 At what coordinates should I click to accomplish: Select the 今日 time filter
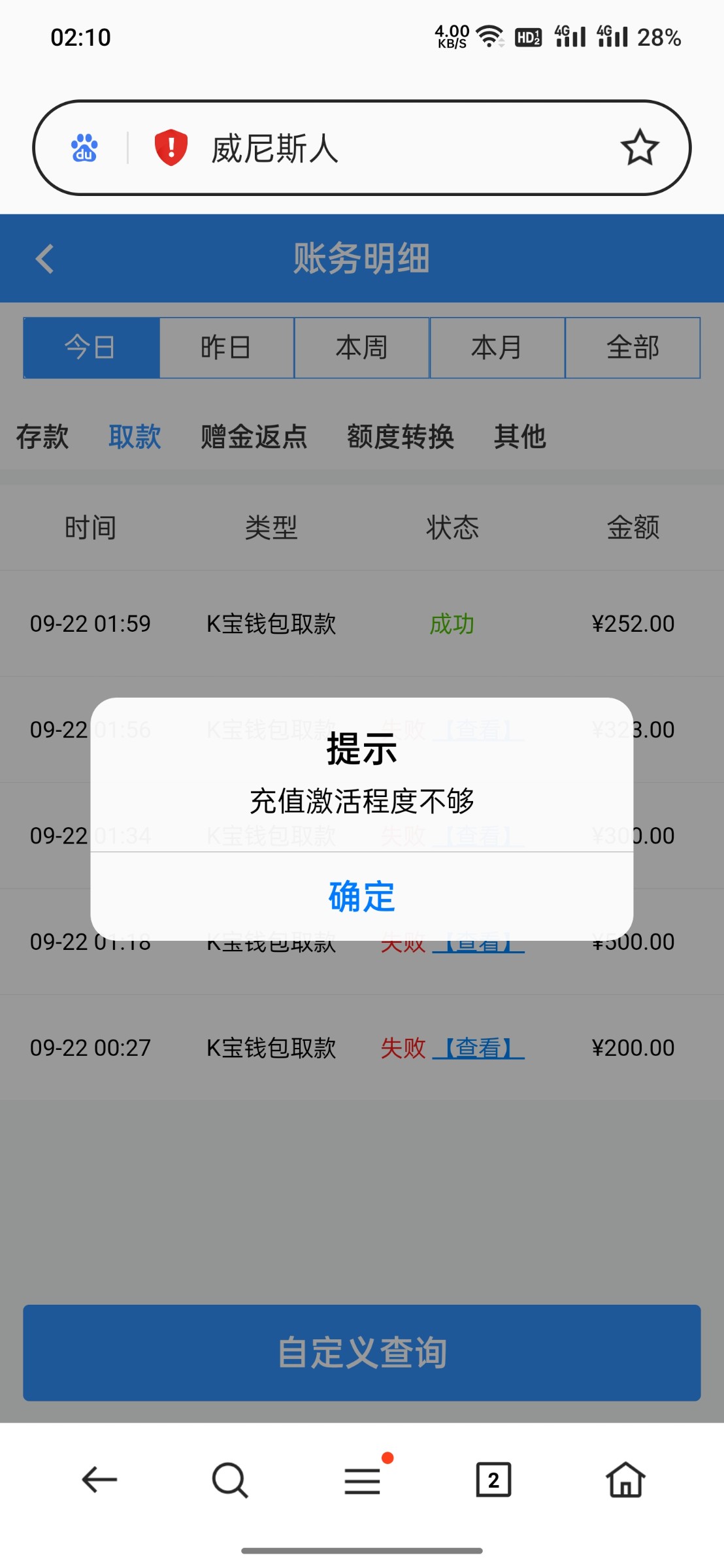tap(91, 348)
